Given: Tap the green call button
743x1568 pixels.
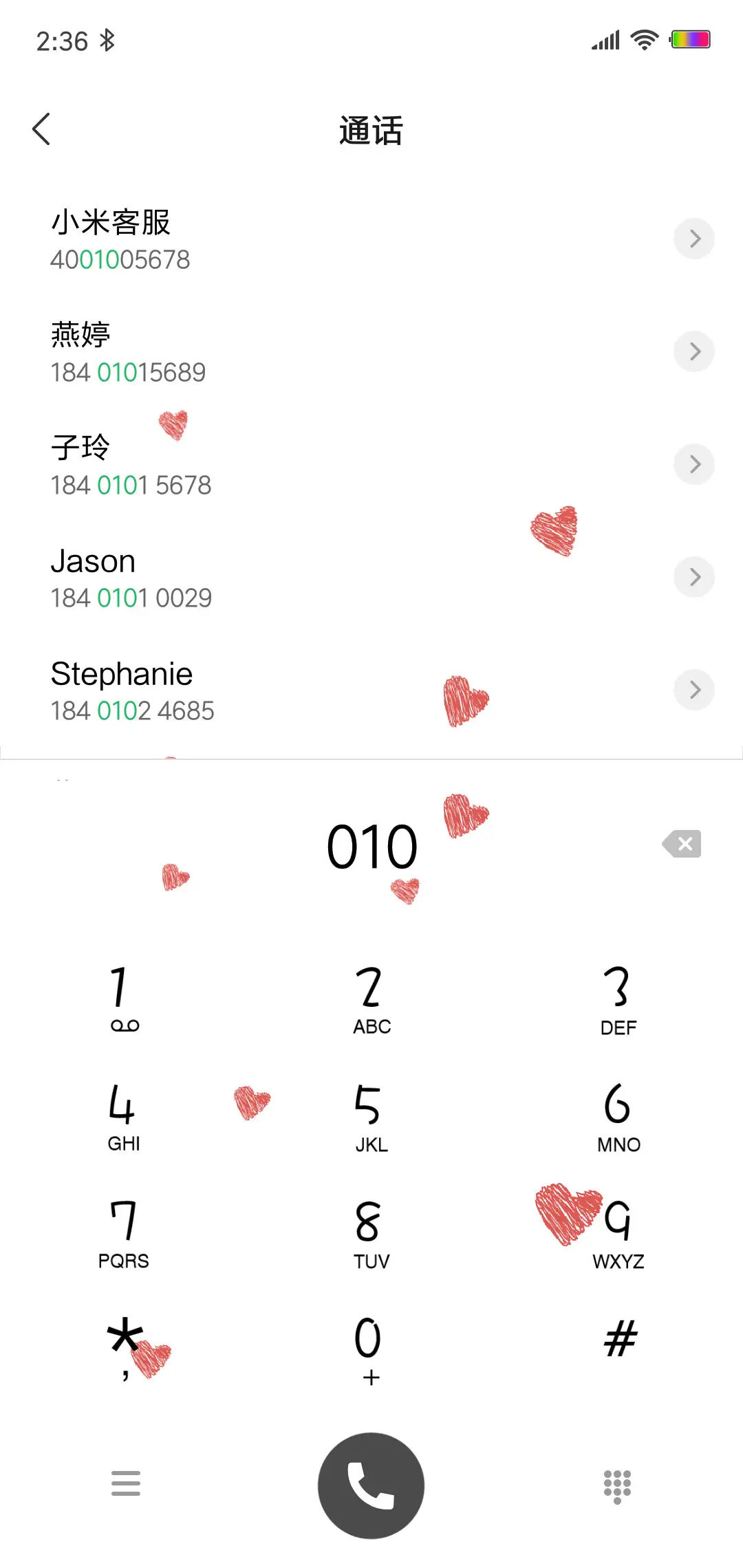Looking at the screenshot, I should click(x=370, y=1485).
